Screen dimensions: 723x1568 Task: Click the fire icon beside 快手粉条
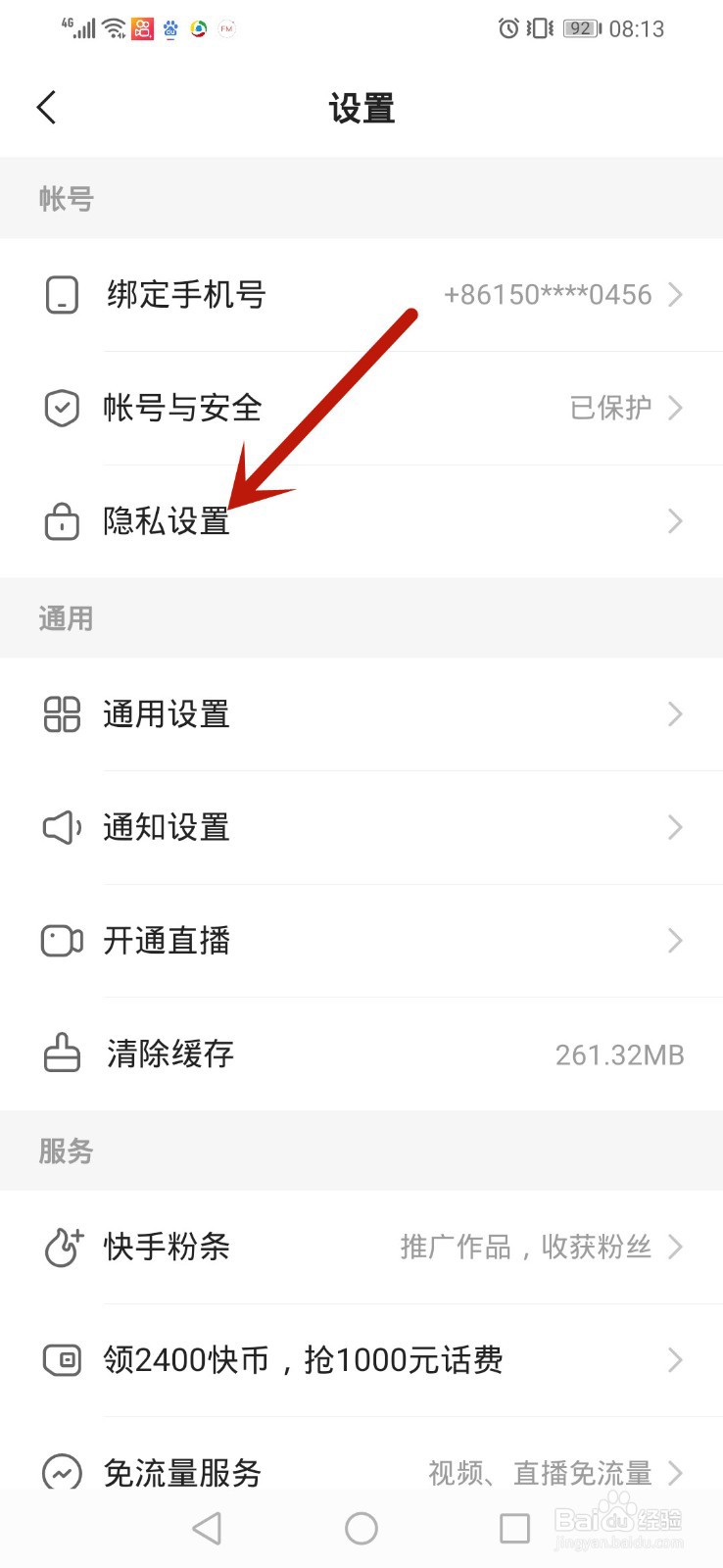tap(62, 1248)
